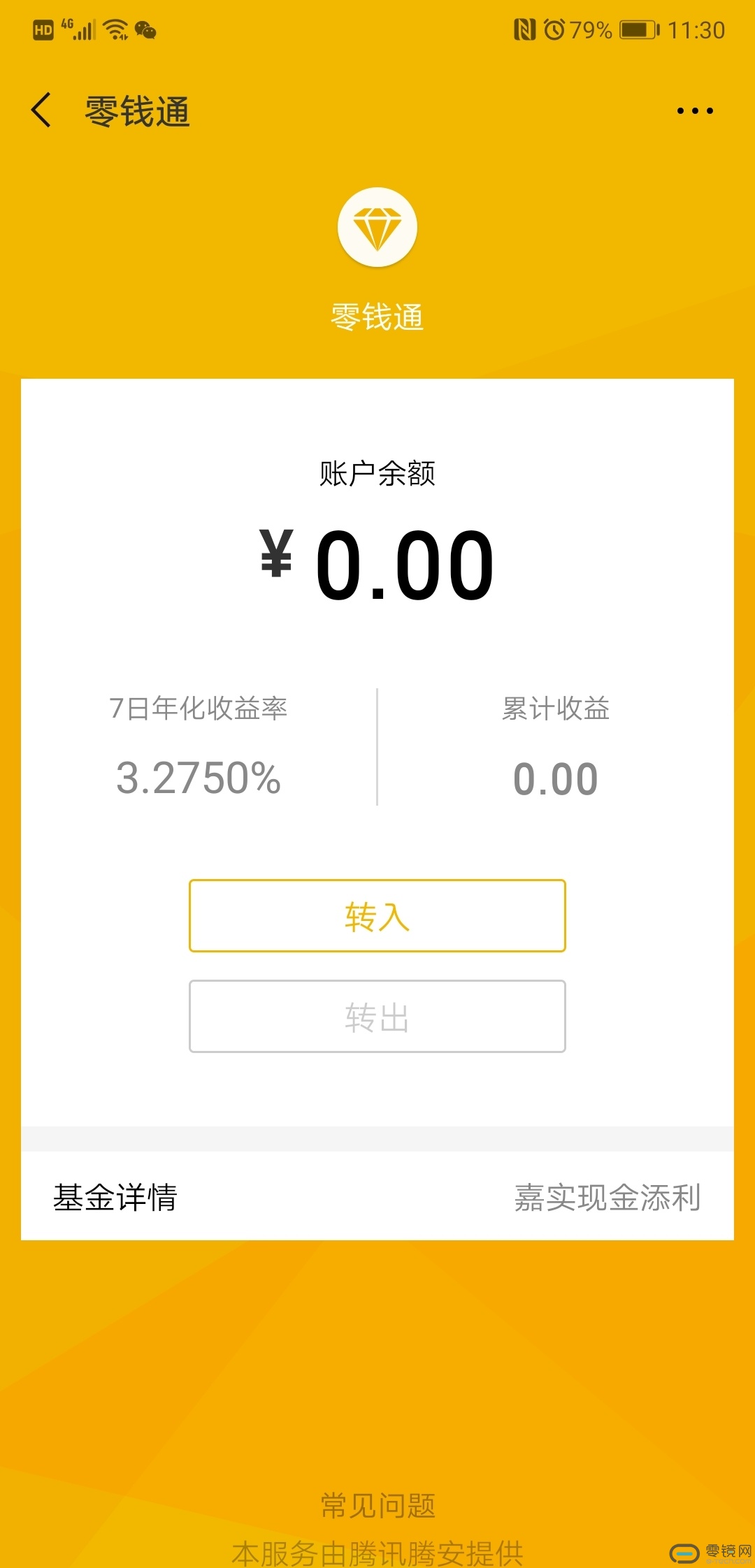Tap the WeChat icon in the status bar
The width and height of the screenshot is (755, 1568).
click(145, 30)
